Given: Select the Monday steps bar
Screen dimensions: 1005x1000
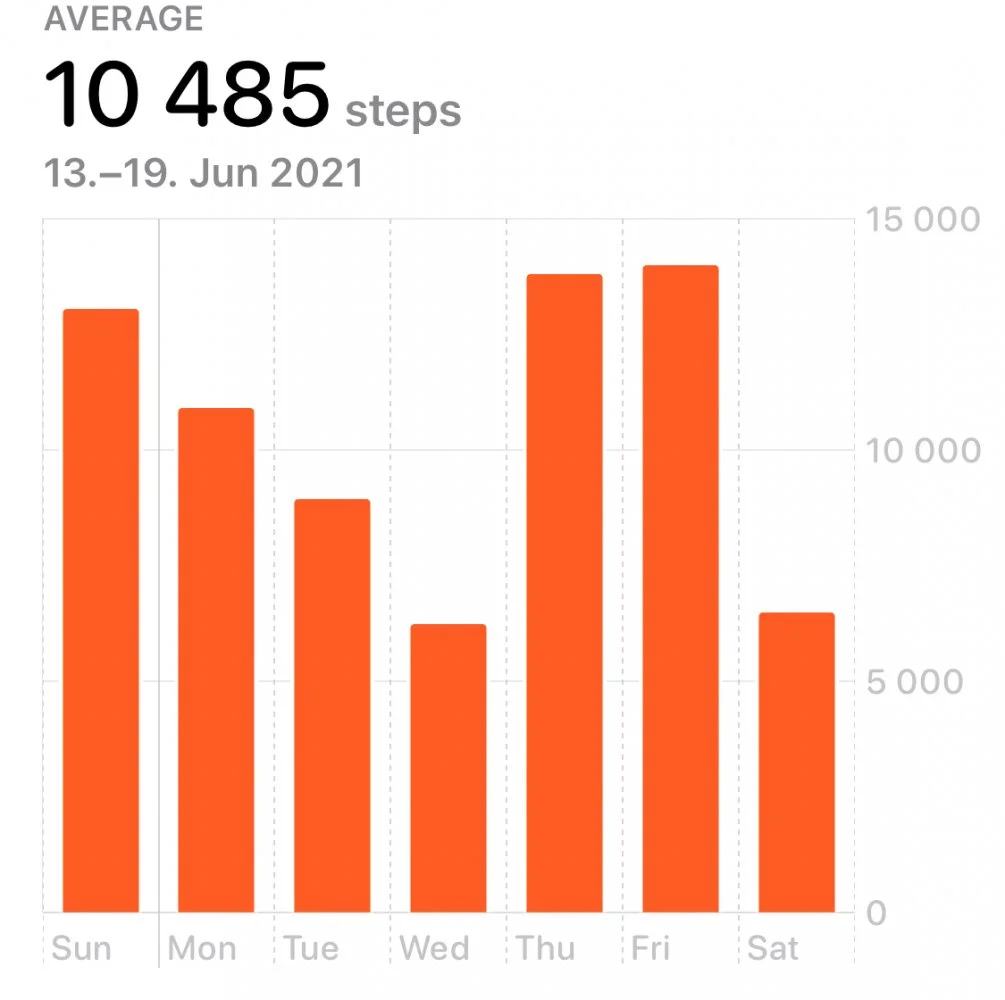Looking at the screenshot, I should [x=216, y=660].
